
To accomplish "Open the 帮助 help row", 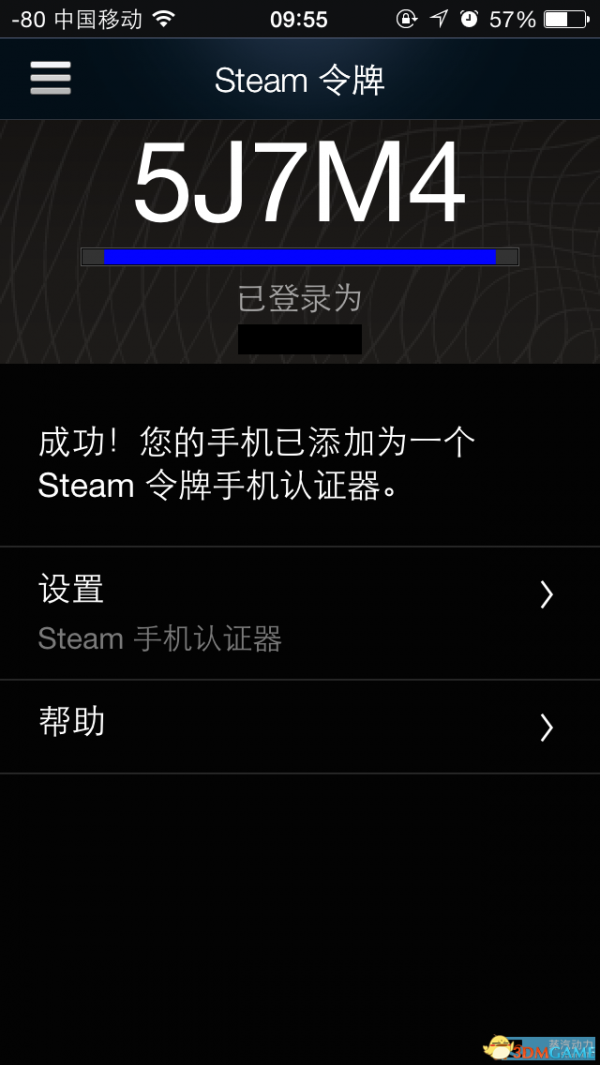I will pos(300,726).
